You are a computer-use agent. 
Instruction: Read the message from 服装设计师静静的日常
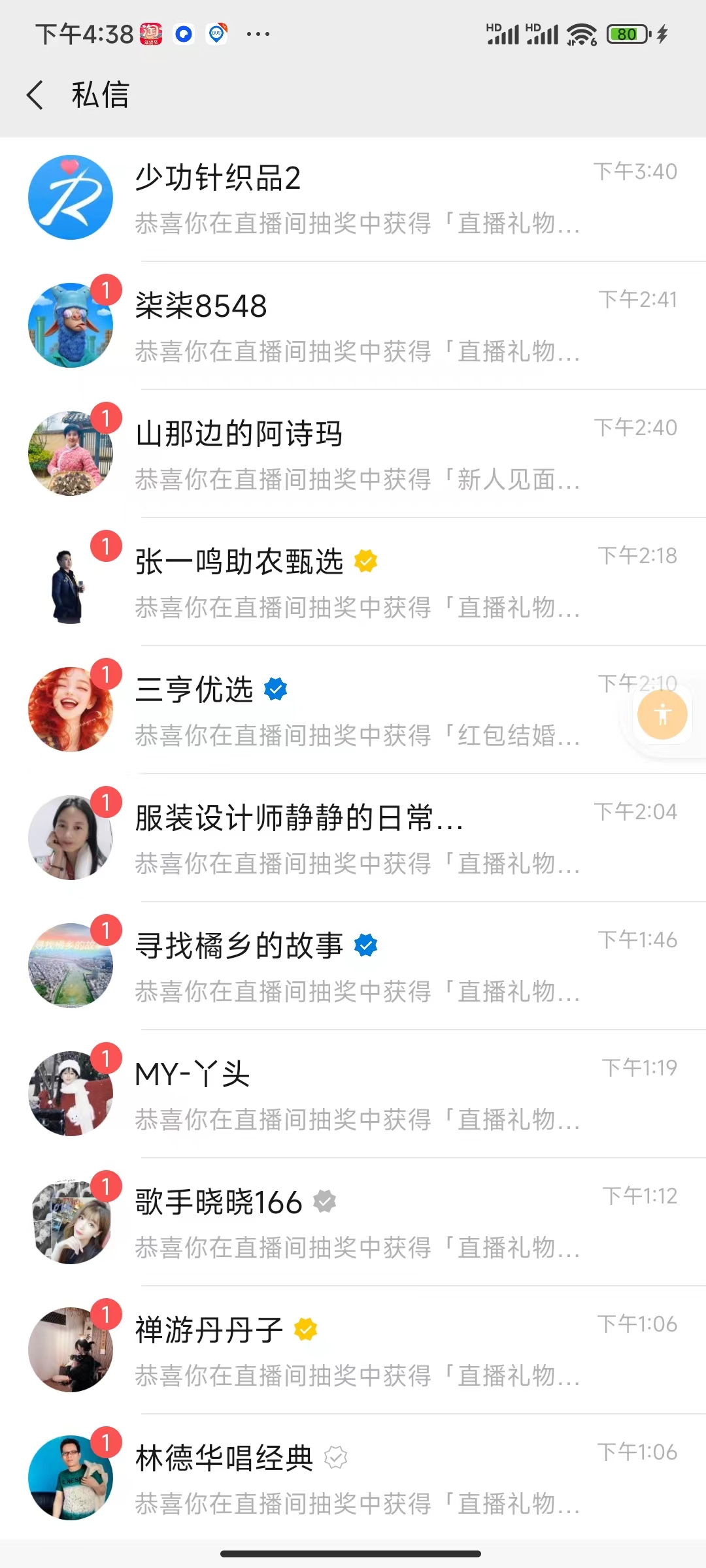pos(353,839)
